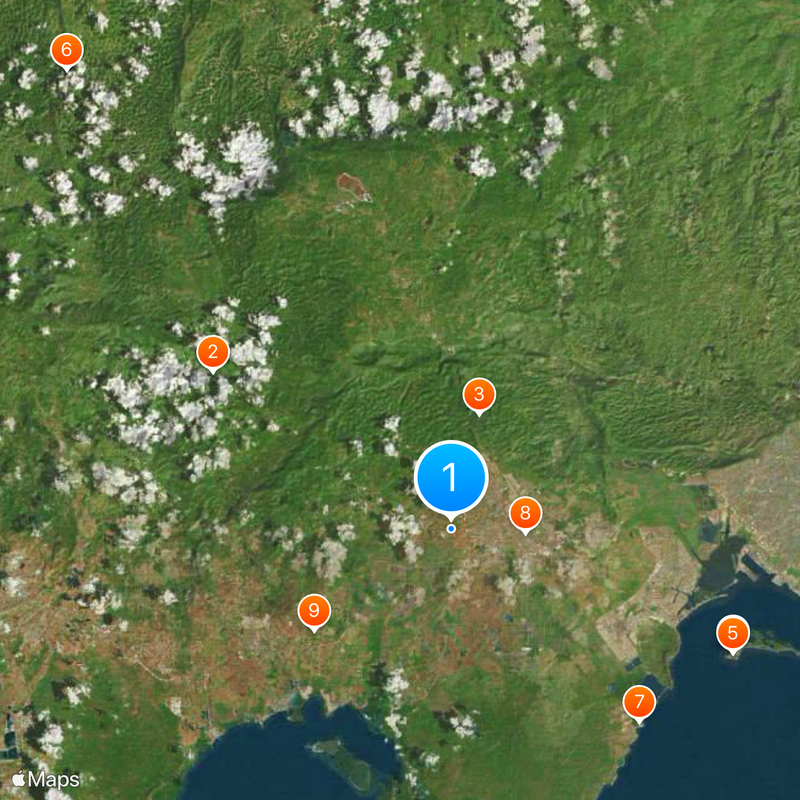Screen dimensions: 800x800
Task: Open the orange map pin numbered 7
Action: tap(639, 702)
